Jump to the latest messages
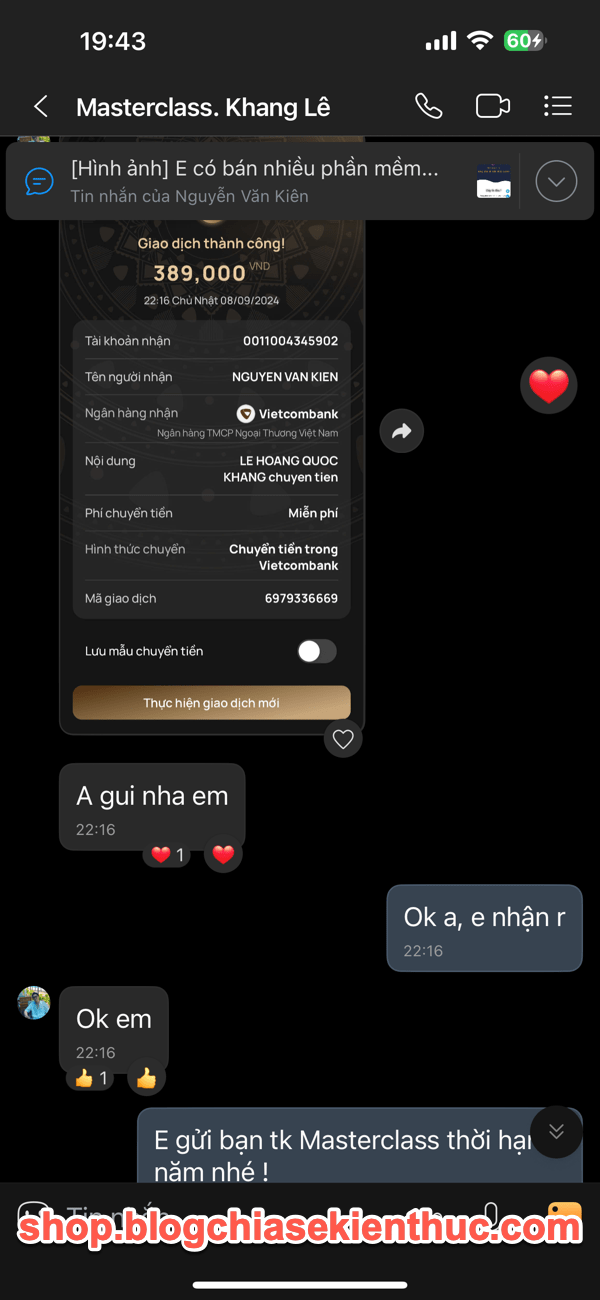This screenshot has height=1300, width=600. pos(557,1131)
